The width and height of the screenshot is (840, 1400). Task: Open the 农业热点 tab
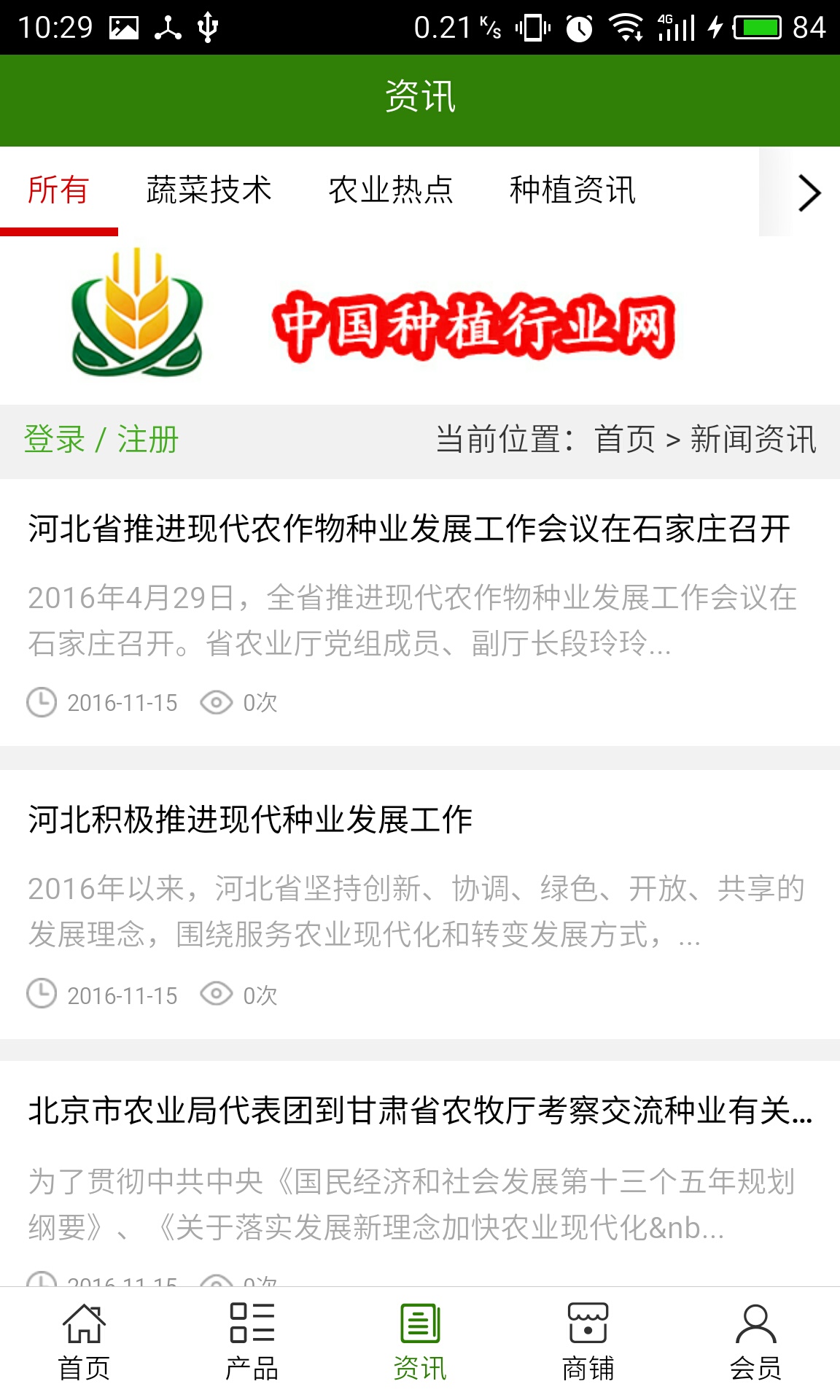pos(391,191)
